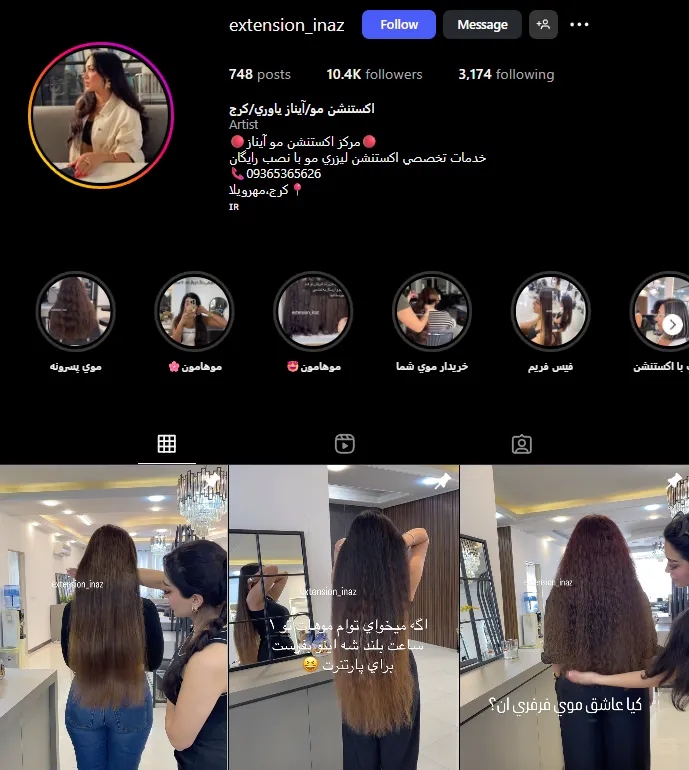Viewport: 689px width, 770px height.
Task: Open the pinned post asking کیا عاشق موی فرفری
Action: tap(574, 617)
